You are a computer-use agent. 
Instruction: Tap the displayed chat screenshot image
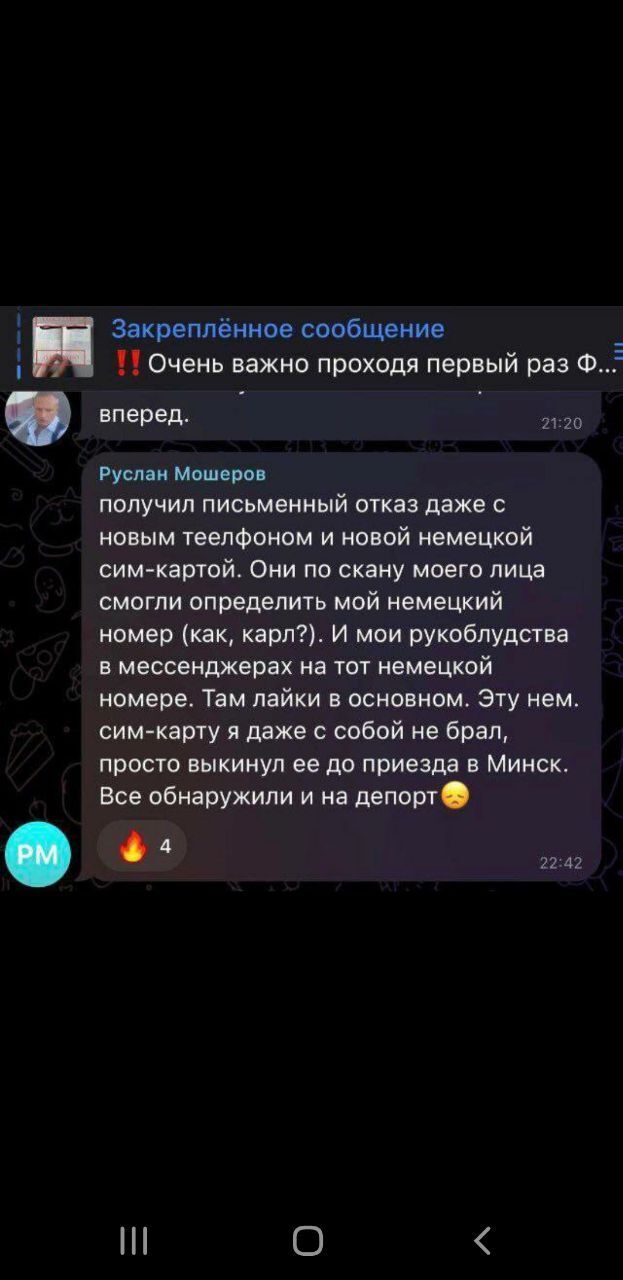(x=311, y=600)
